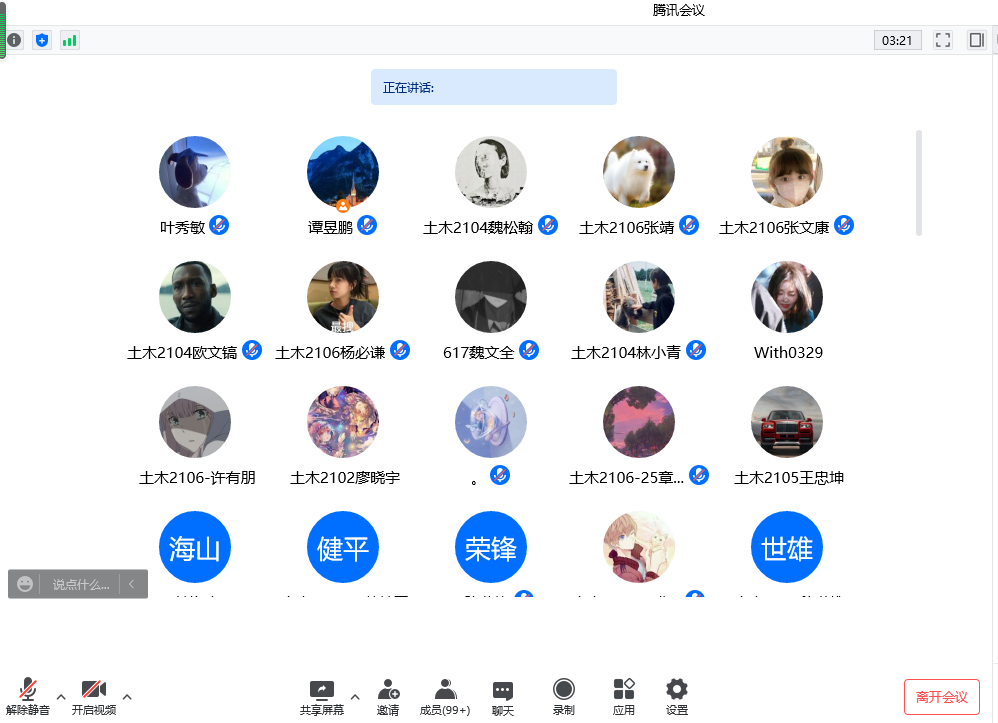
Task: Expand video options next to camera
Action: (x=127, y=696)
